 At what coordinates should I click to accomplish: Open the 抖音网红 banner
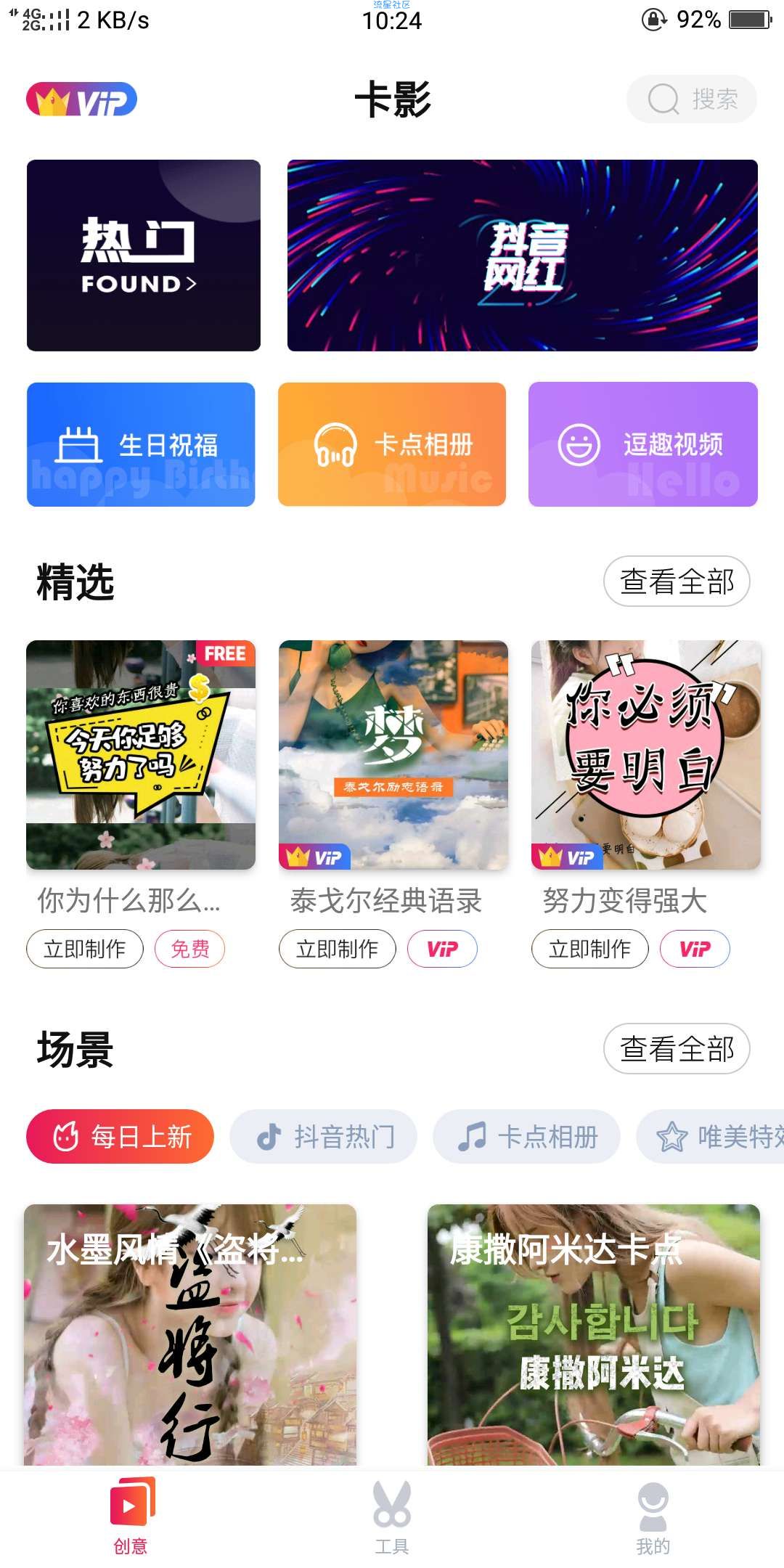point(523,256)
